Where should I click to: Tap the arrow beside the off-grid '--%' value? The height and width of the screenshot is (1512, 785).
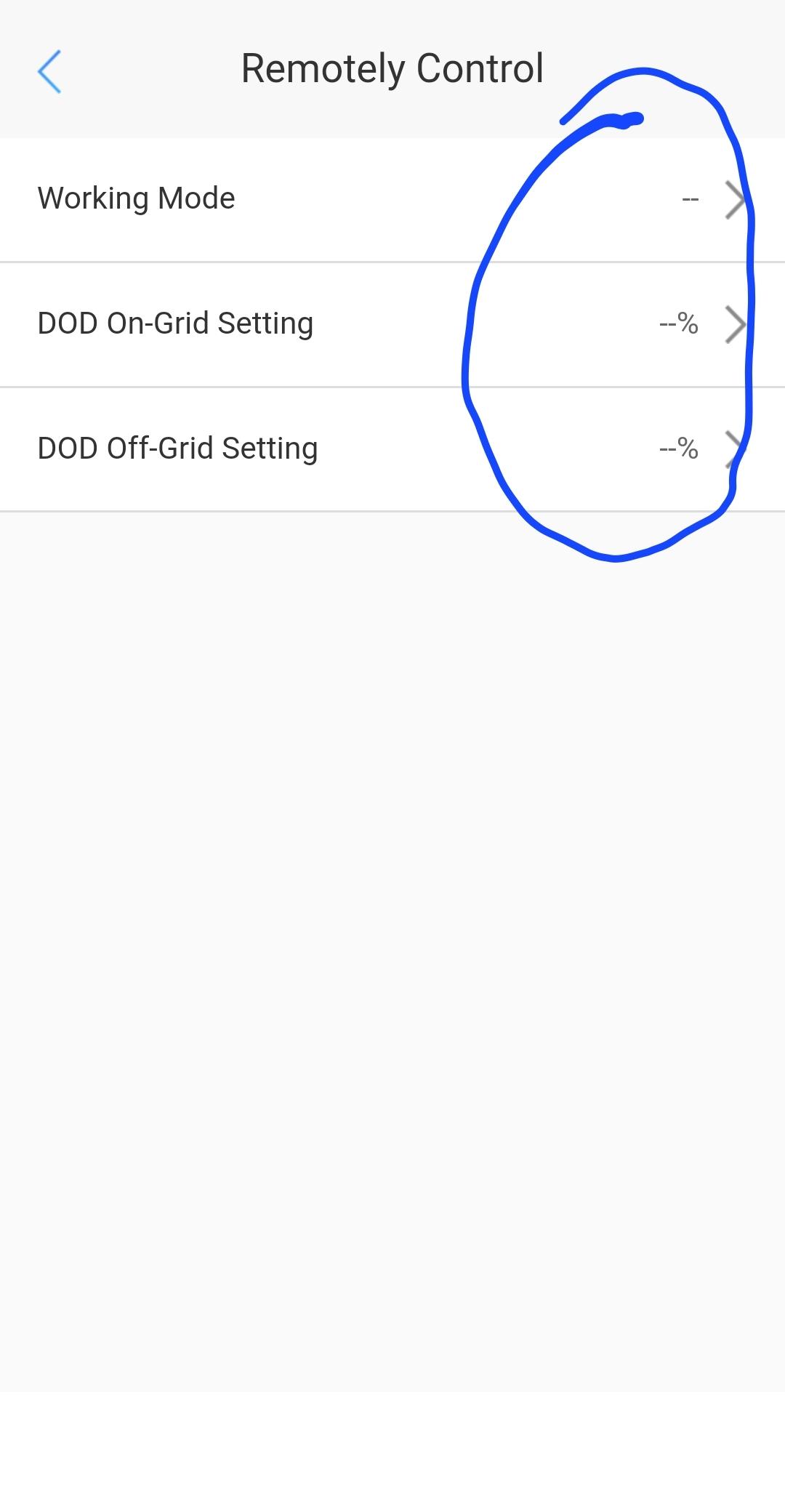click(737, 449)
